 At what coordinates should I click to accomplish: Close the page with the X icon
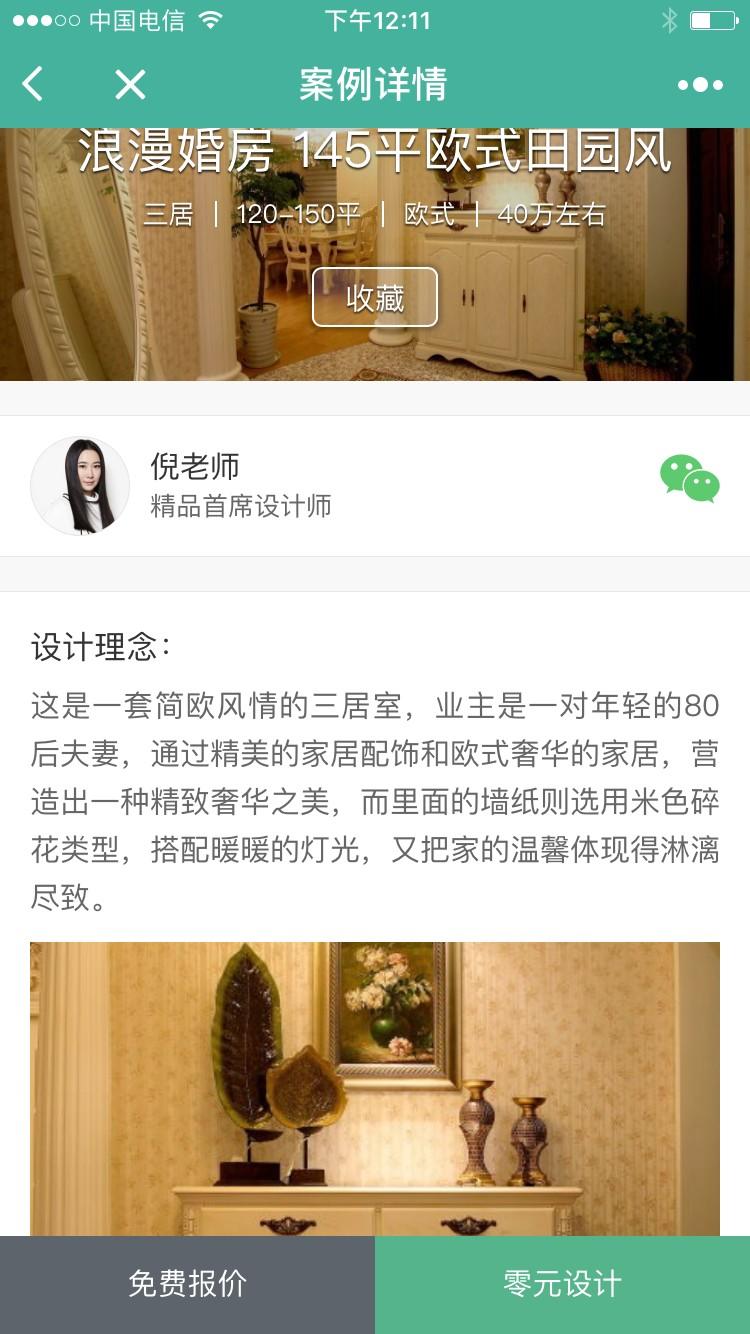point(130,85)
